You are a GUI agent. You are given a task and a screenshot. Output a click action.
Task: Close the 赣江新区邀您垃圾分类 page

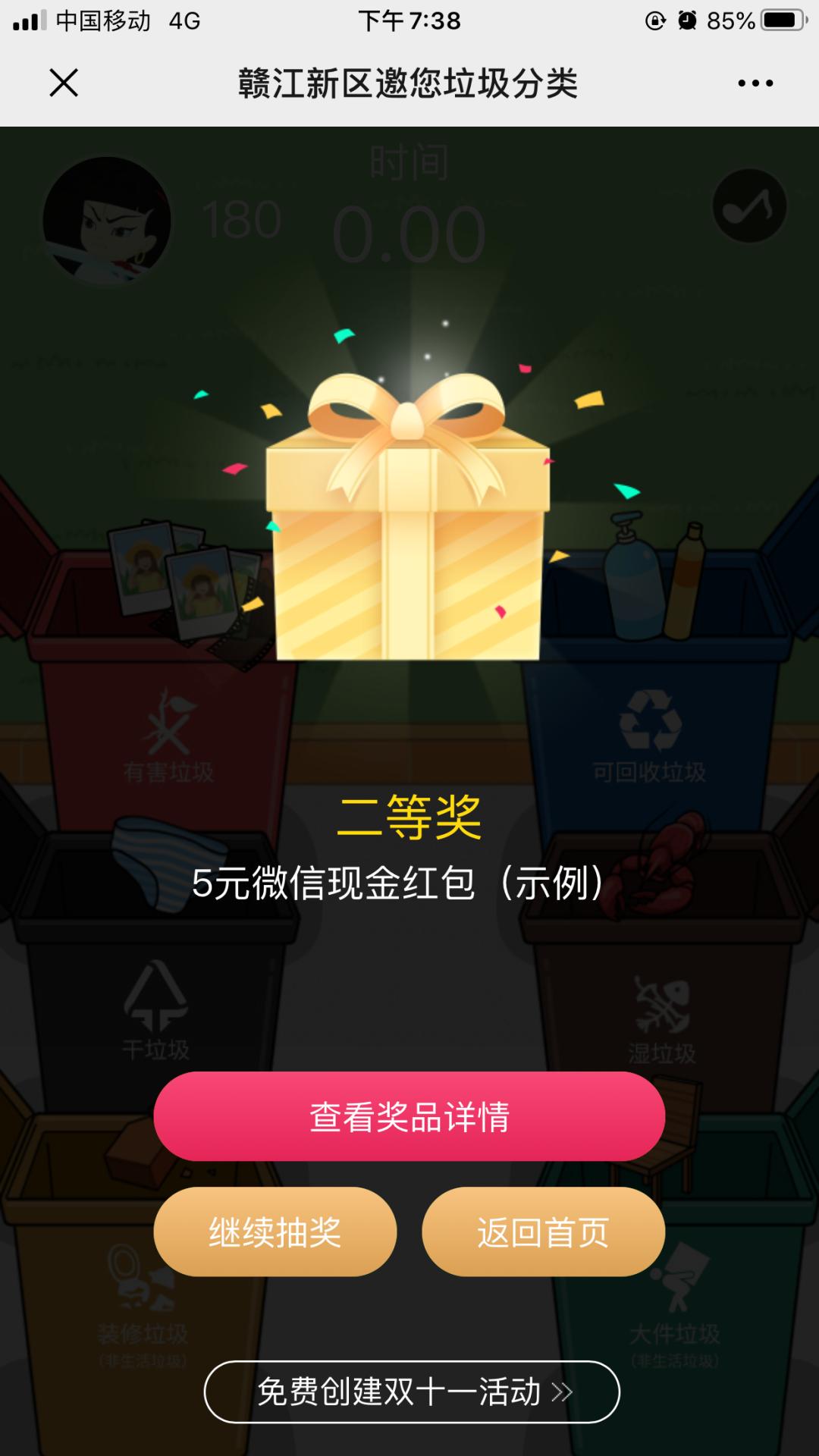pos(64,83)
